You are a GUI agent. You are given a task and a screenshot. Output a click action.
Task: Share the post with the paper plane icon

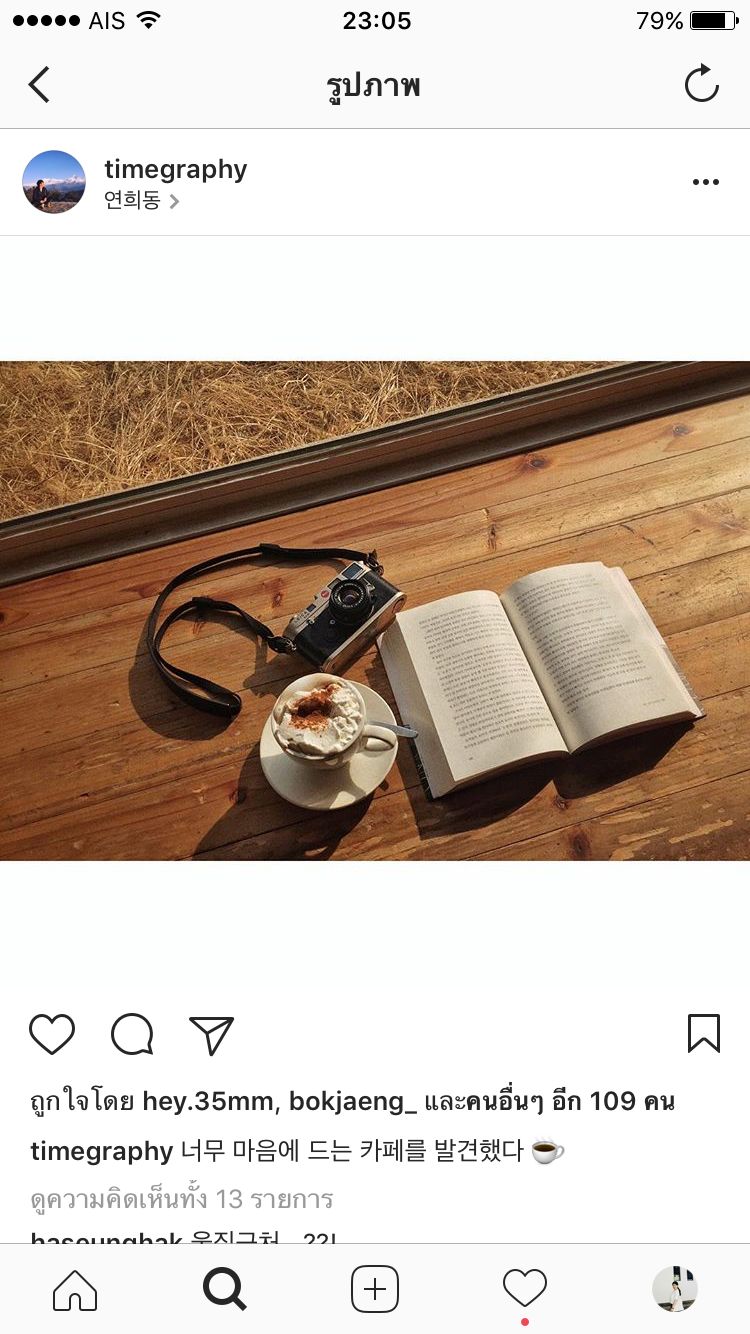tap(211, 1035)
